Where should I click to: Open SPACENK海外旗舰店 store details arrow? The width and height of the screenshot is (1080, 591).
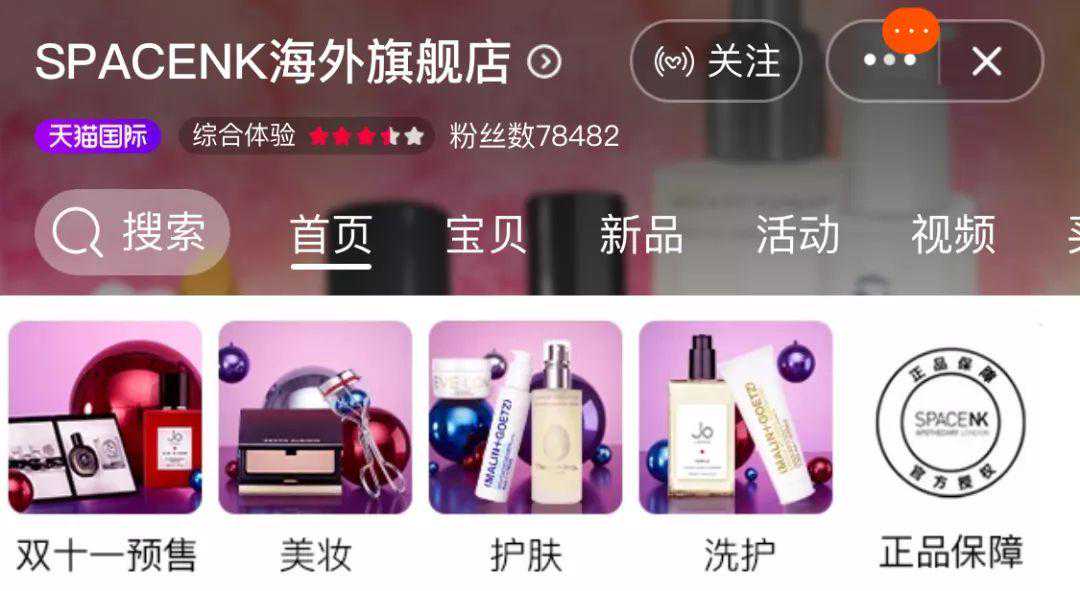click(x=544, y=63)
